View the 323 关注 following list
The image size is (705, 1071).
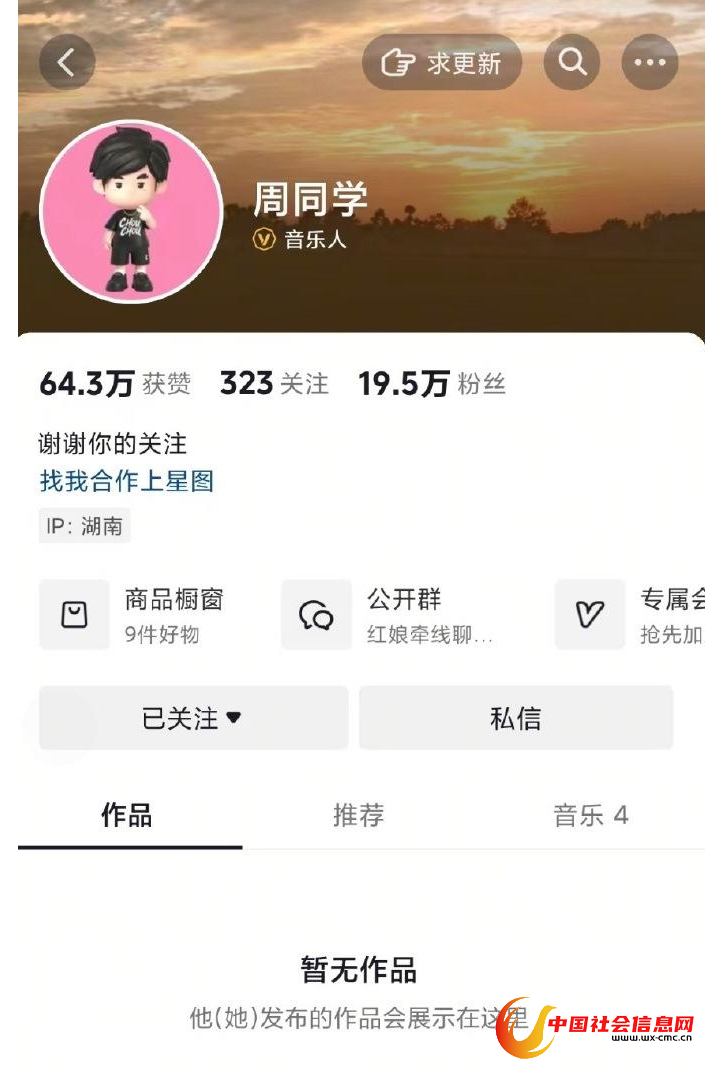(274, 384)
